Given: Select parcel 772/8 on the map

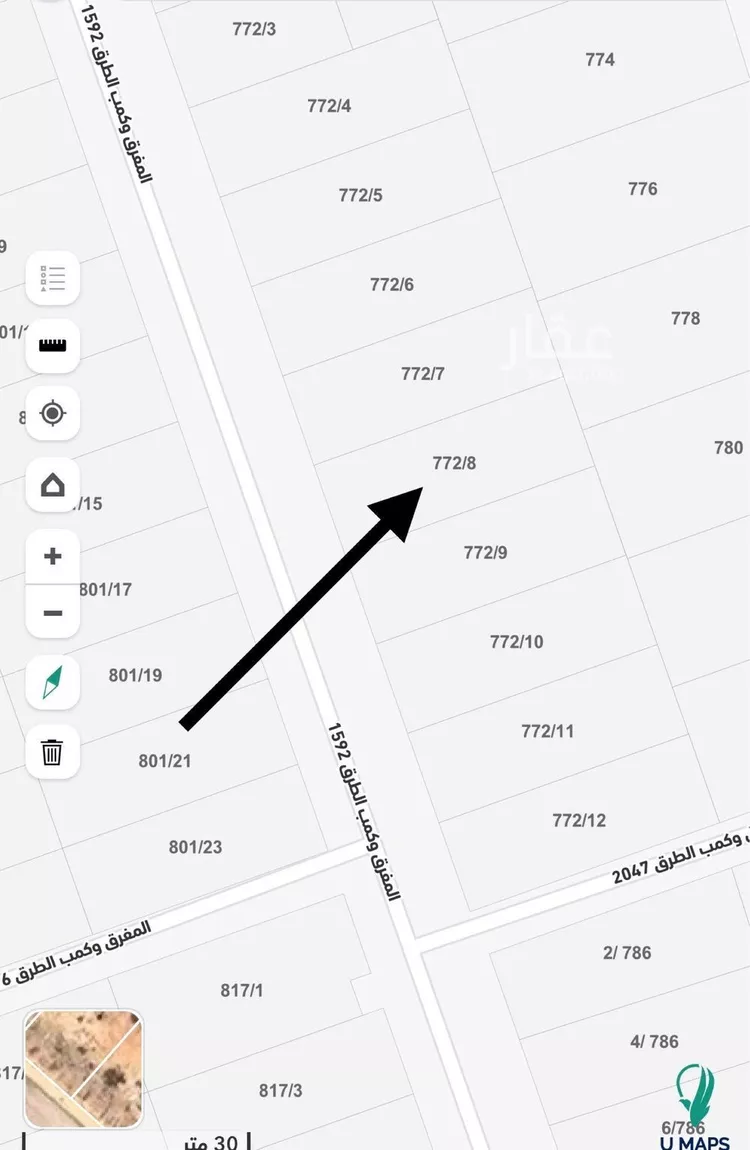Looking at the screenshot, I should 455,464.
